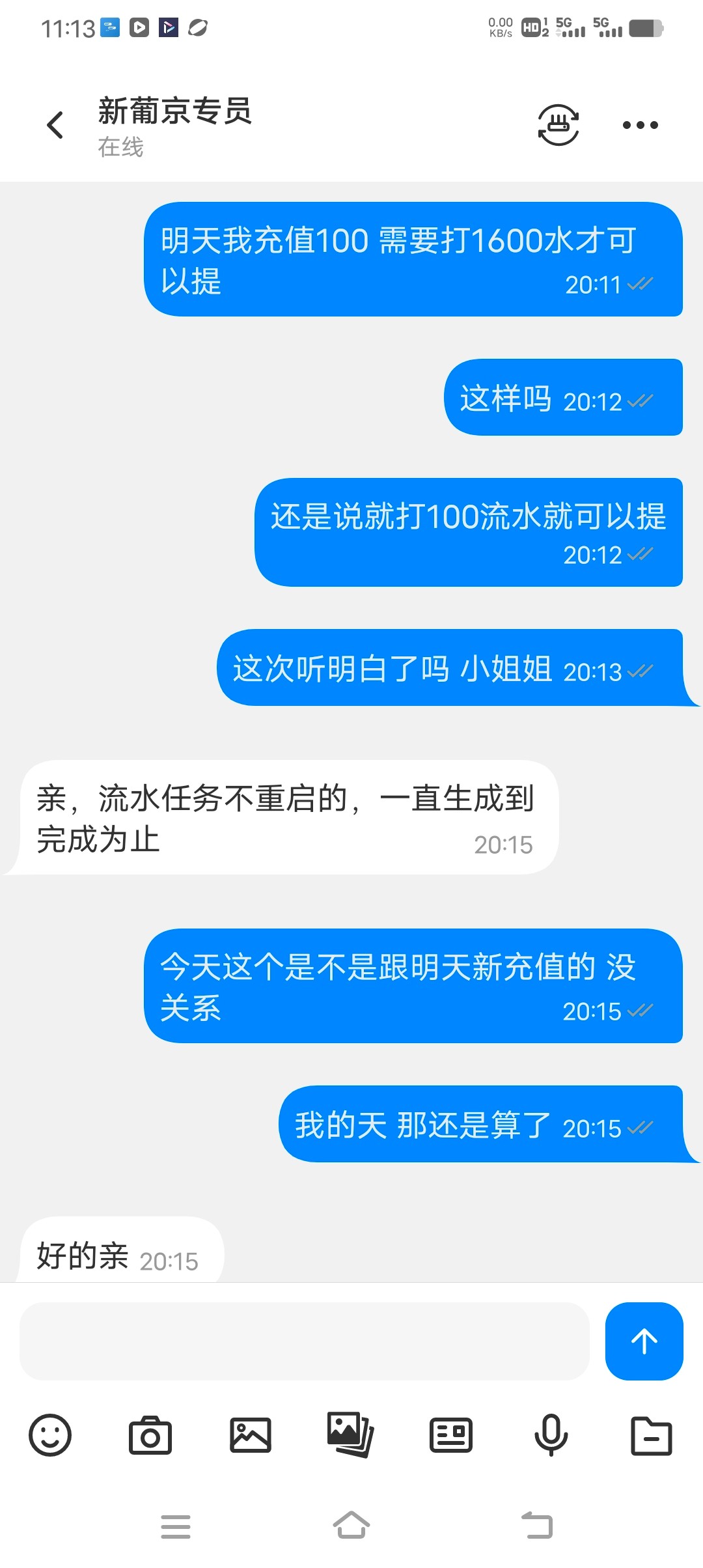Open the camera to take a photo
The image size is (703, 1568).
[x=150, y=1435]
